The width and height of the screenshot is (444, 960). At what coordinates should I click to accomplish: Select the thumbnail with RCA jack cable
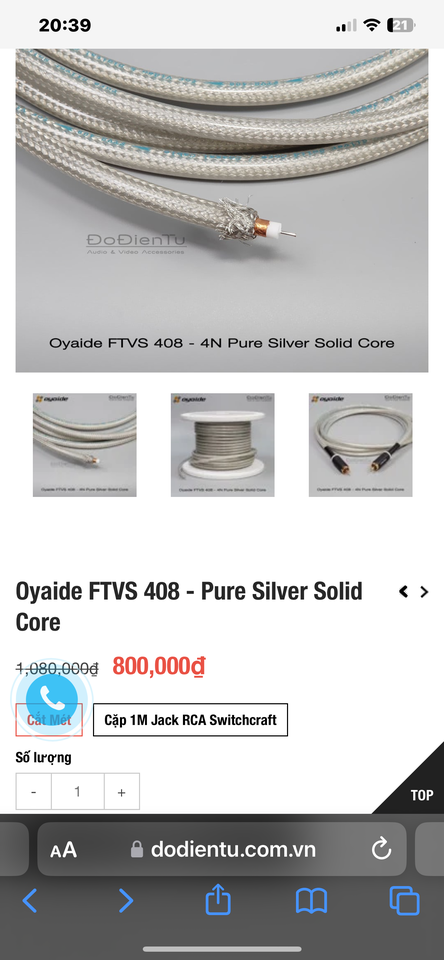[360, 444]
